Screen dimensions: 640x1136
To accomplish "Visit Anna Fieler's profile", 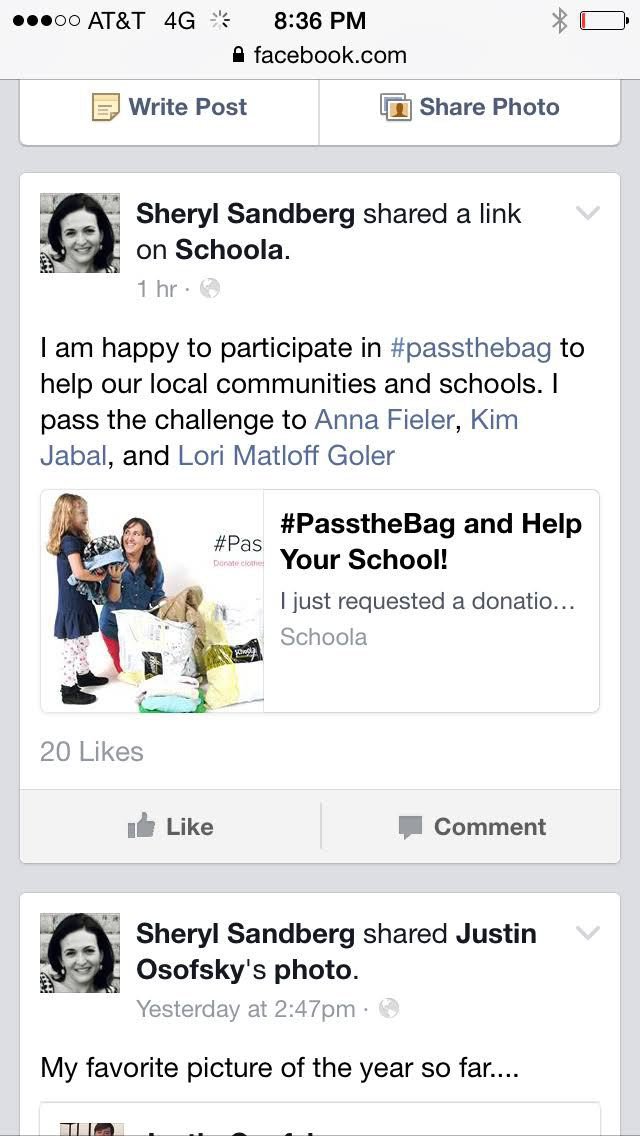I will pos(385,419).
